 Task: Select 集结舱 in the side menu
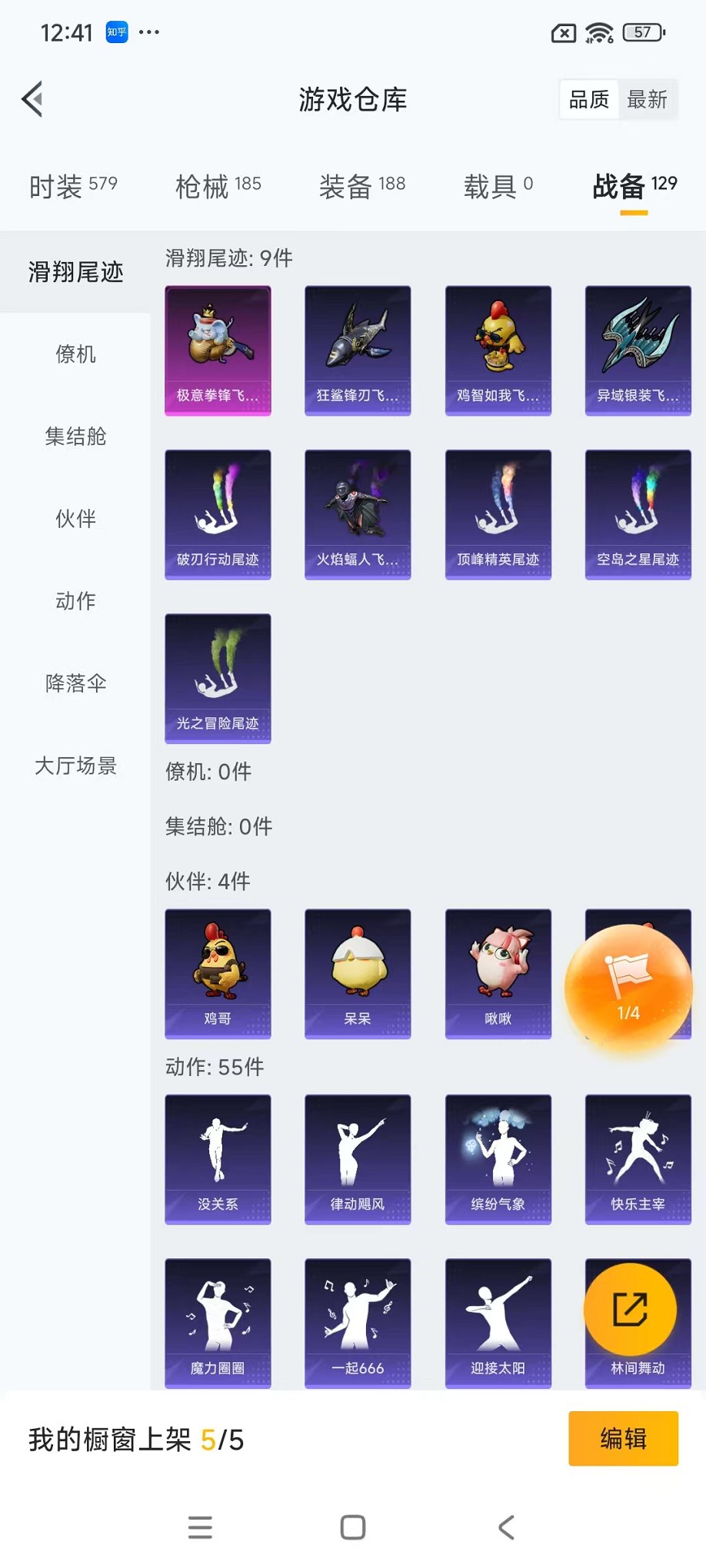[x=75, y=437]
